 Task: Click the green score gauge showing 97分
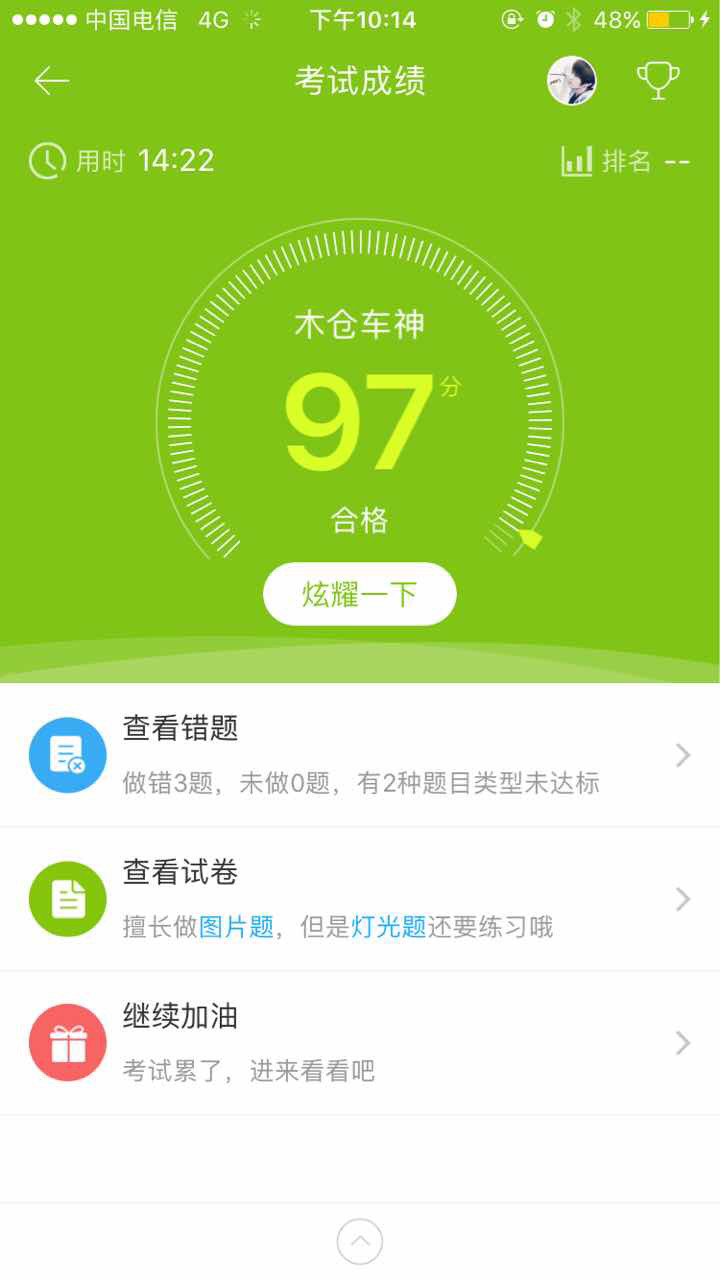tap(360, 420)
